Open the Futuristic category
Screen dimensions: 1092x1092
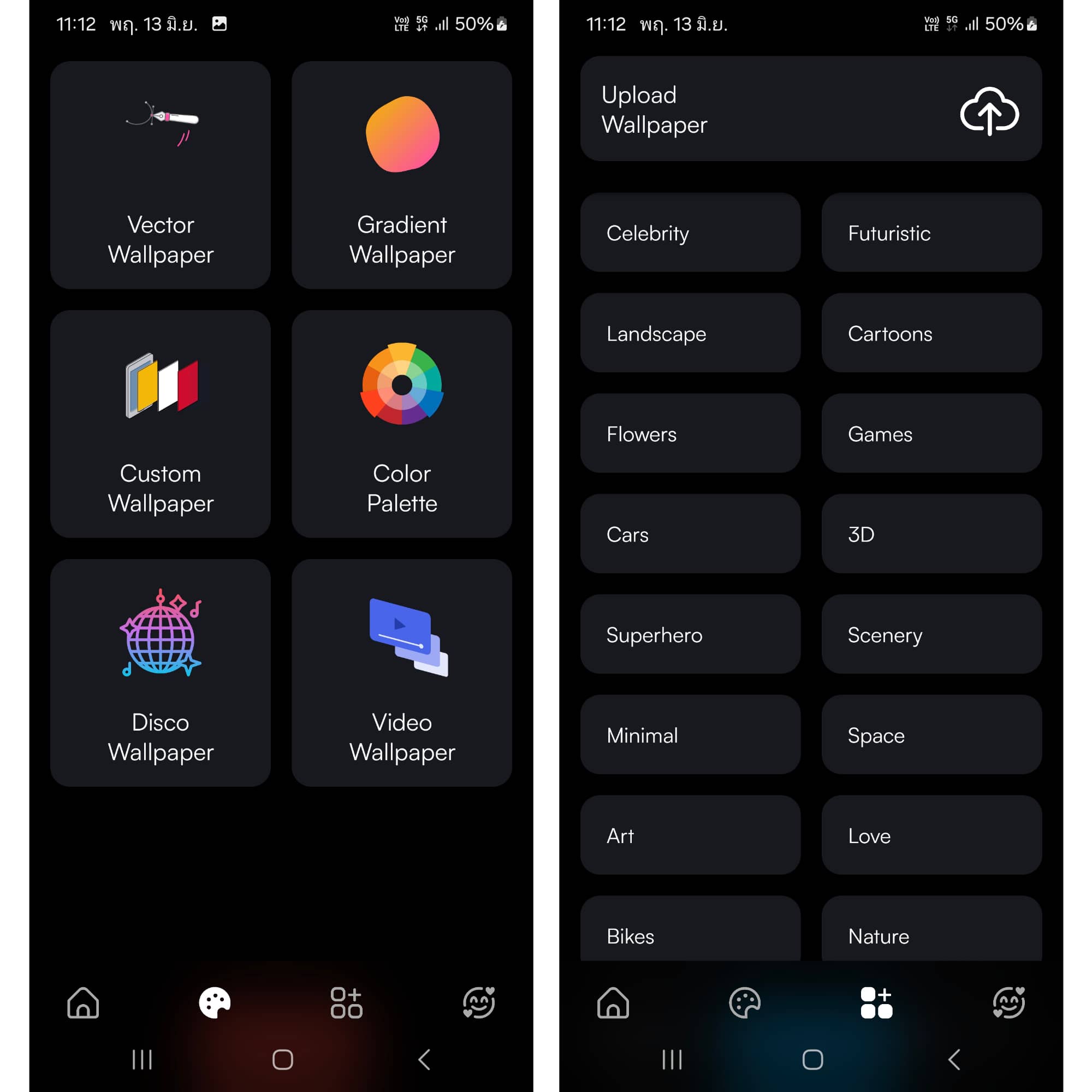[931, 233]
